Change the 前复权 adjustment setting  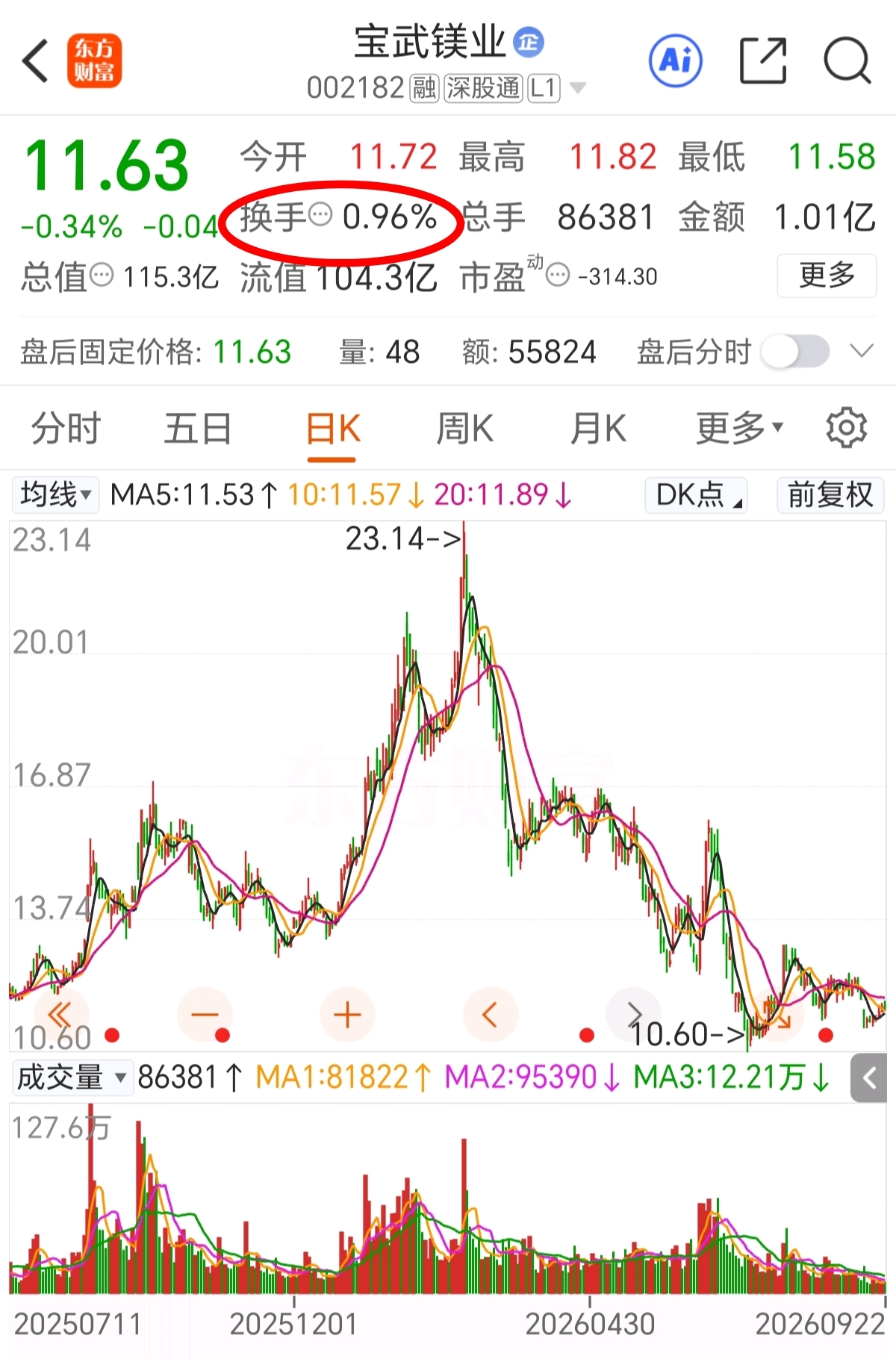pyautogui.click(x=830, y=494)
